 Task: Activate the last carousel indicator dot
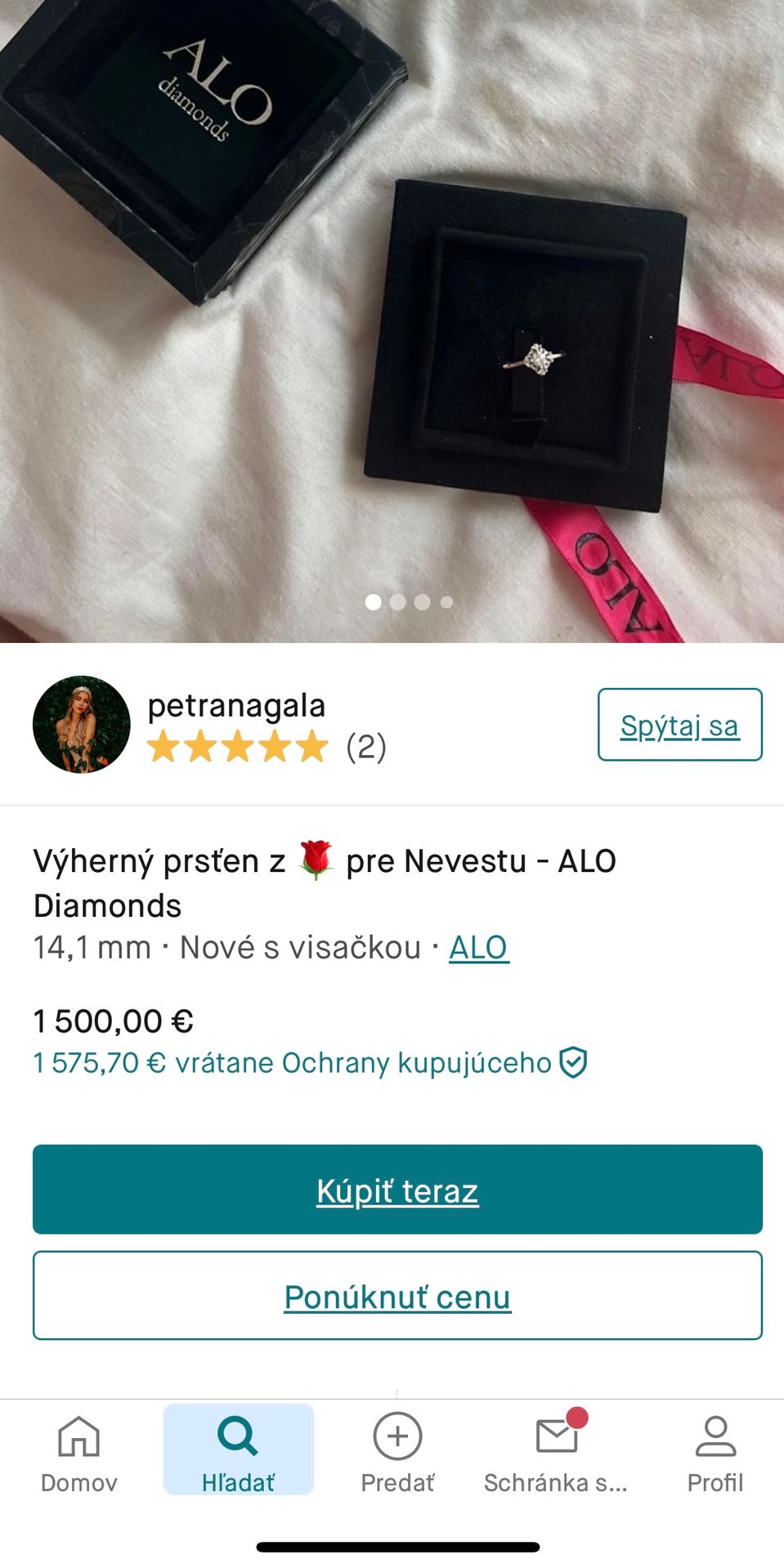click(x=446, y=602)
